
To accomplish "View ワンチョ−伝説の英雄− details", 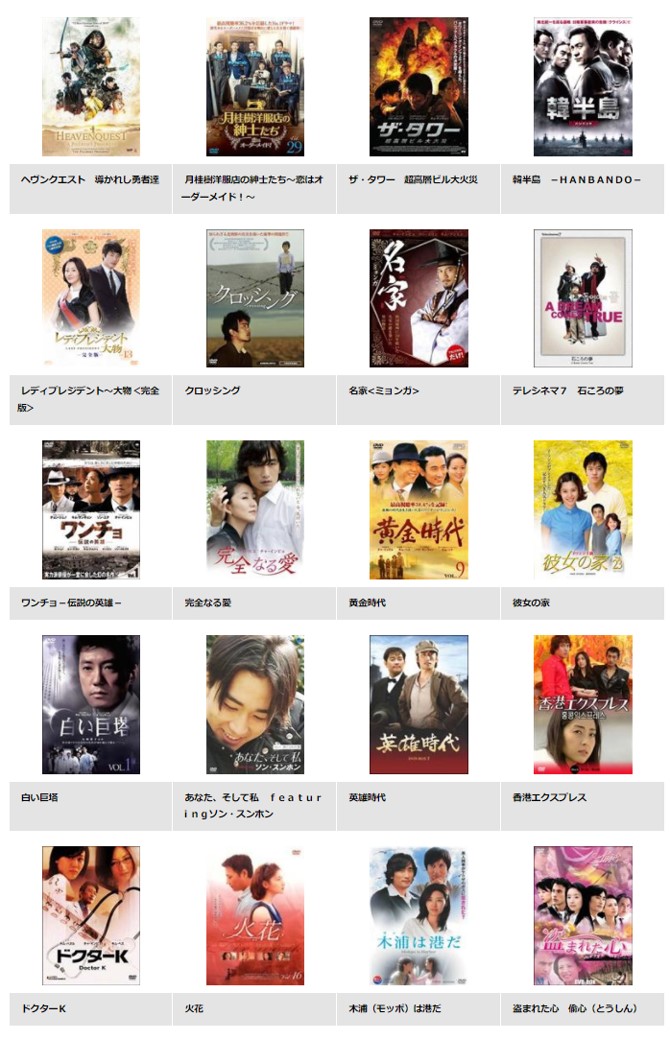I will (91, 510).
